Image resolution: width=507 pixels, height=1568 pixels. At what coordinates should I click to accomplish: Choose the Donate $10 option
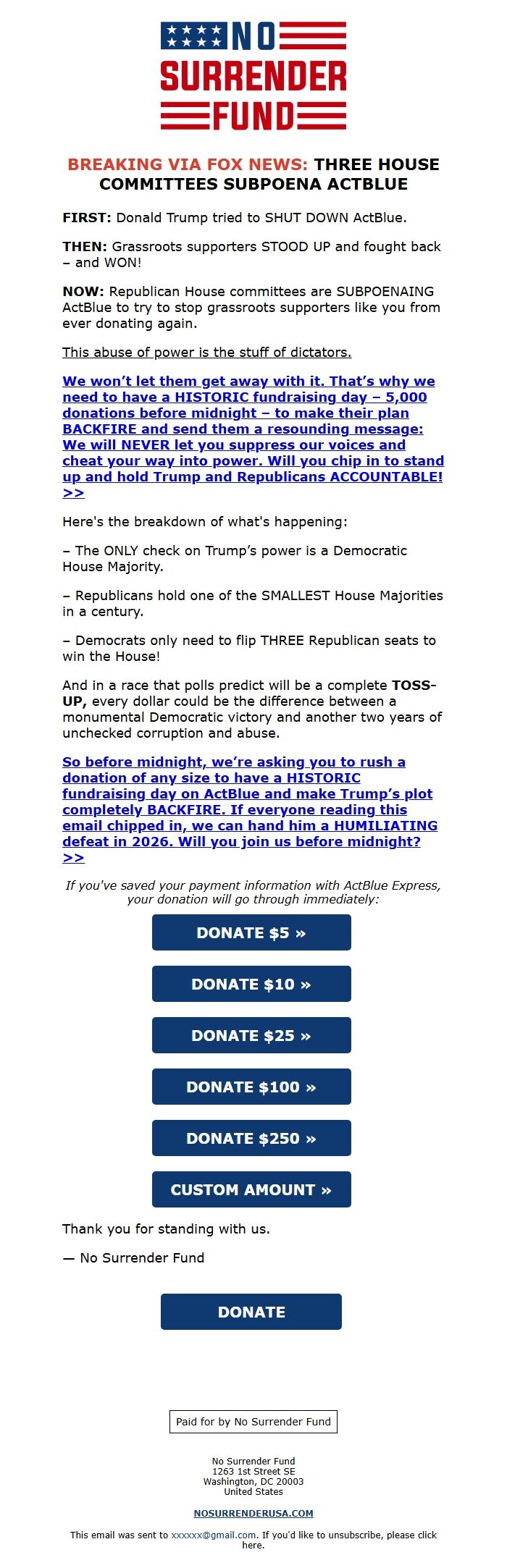point(251,984)
